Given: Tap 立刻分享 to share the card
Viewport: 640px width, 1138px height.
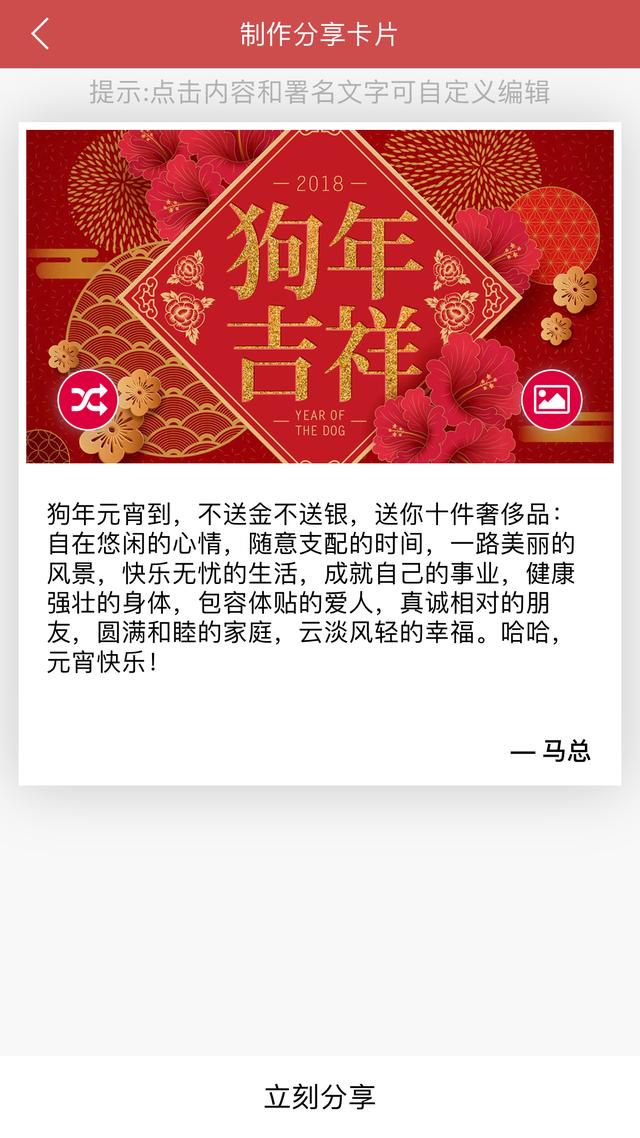Looking at the screenshot, I should click(x=320, y=1096).
